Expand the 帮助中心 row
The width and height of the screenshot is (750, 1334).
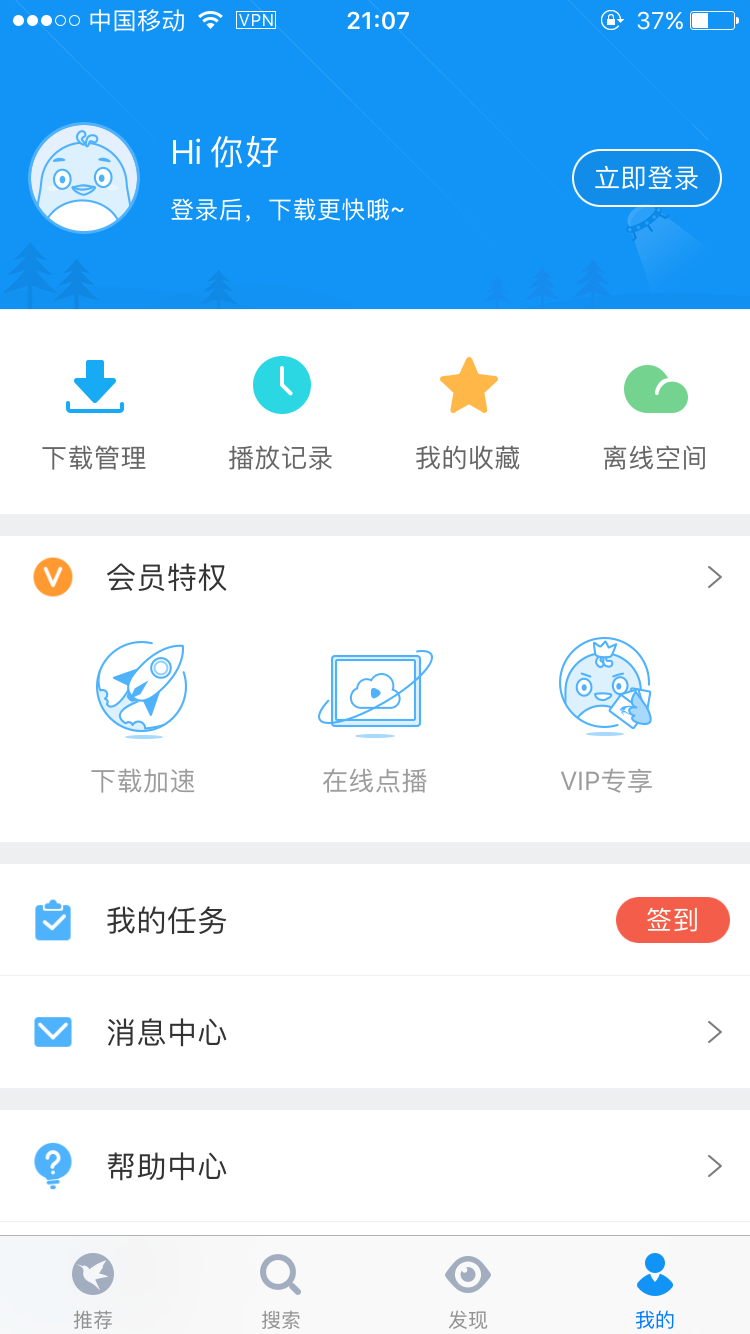[714, 1165]
